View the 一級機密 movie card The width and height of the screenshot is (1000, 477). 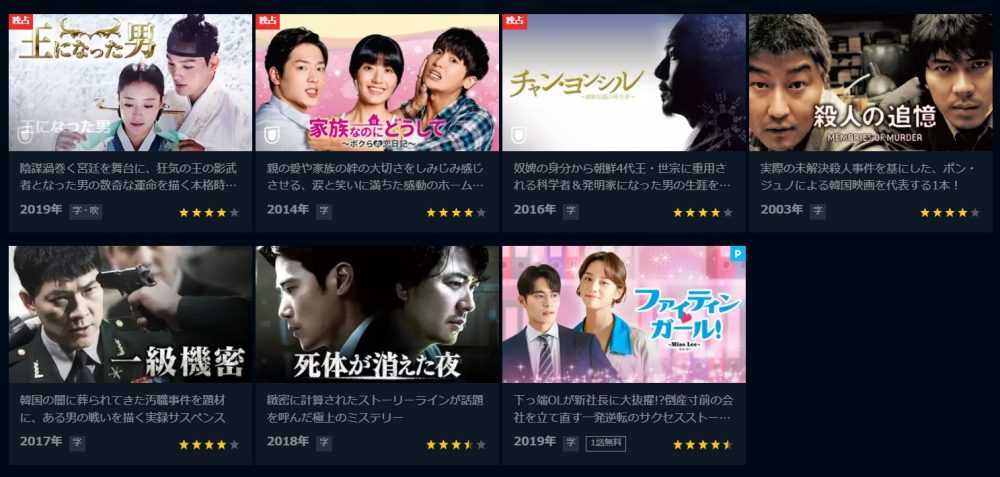tap(130, 314)
